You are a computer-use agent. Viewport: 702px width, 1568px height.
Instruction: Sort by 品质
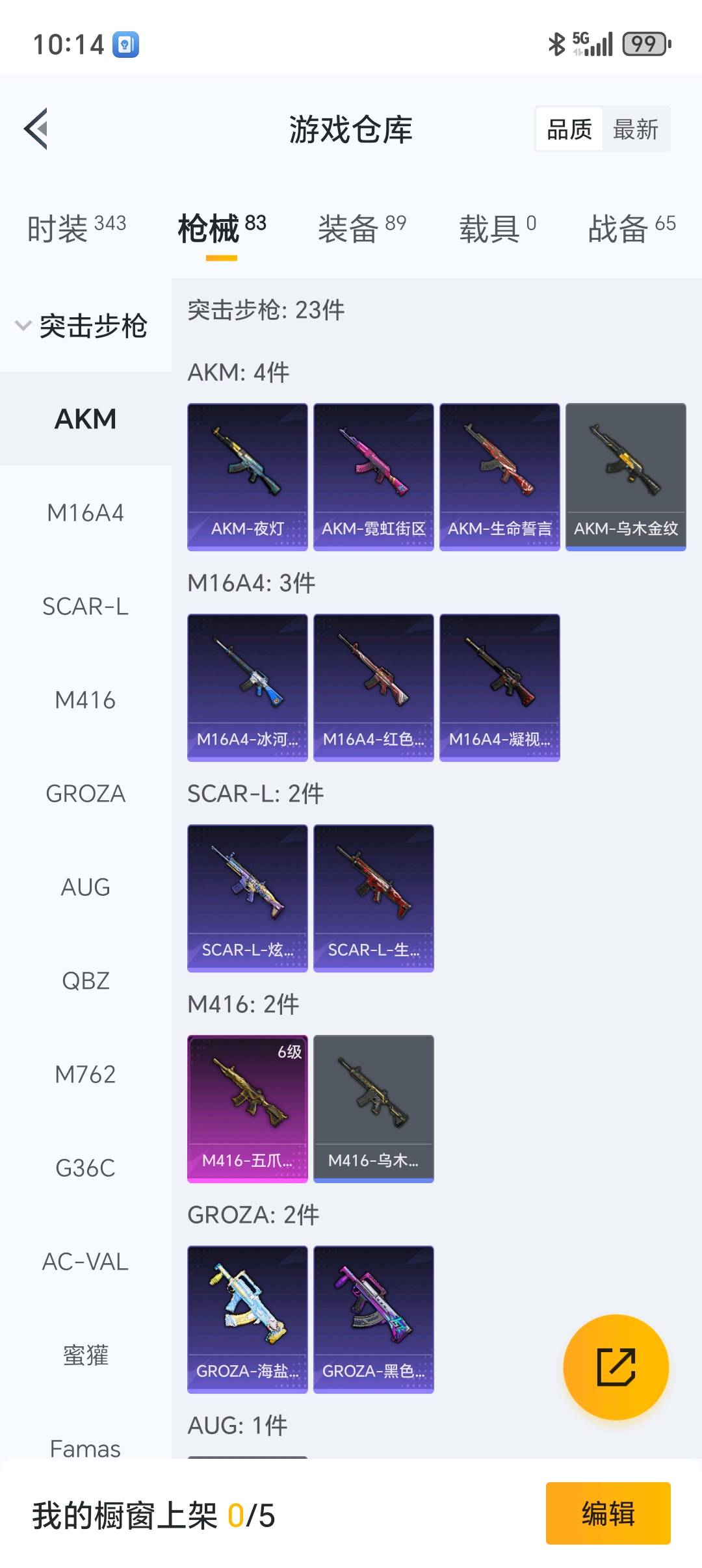569,129
